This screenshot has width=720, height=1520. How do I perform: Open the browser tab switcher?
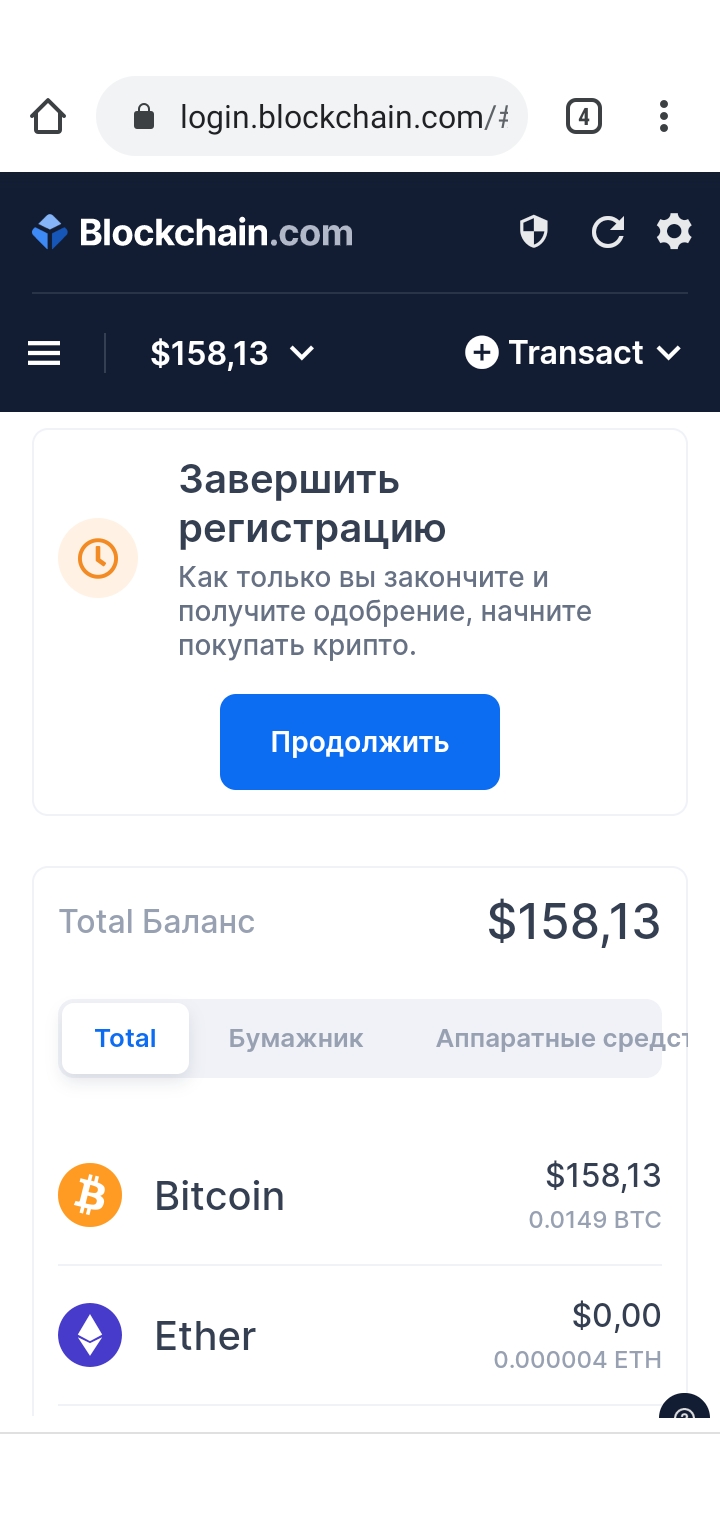click(x=584, y=117)
